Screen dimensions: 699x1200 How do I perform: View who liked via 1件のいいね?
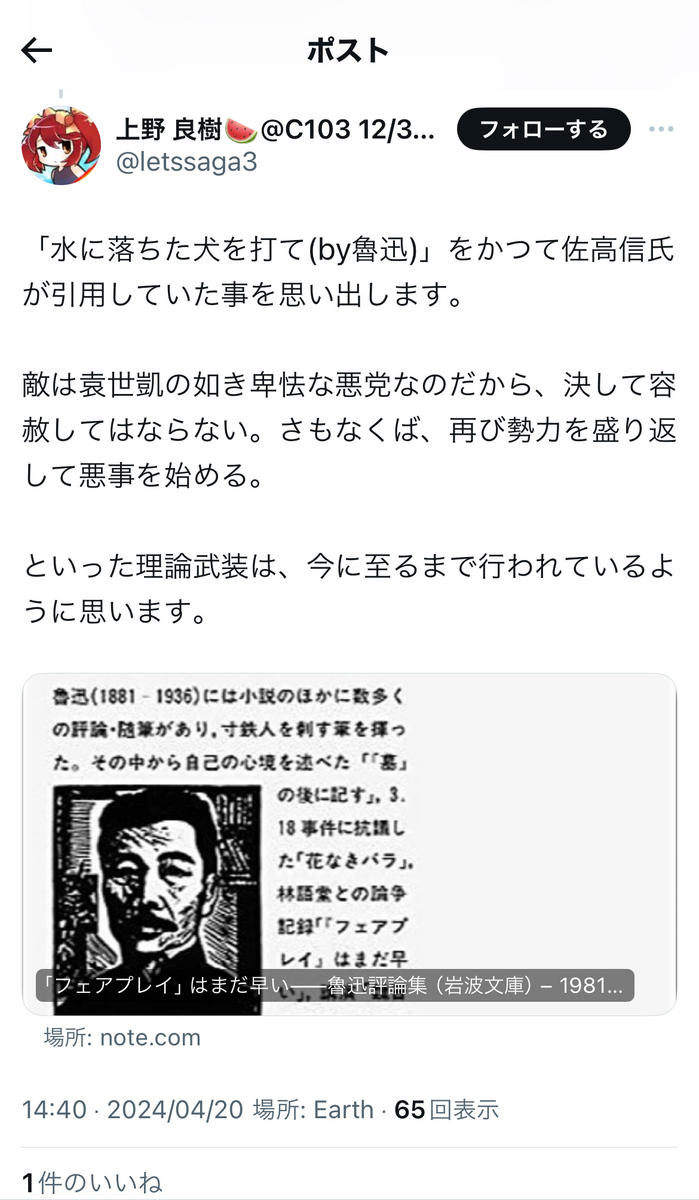pyautogui.click(x=92, y=1183)
